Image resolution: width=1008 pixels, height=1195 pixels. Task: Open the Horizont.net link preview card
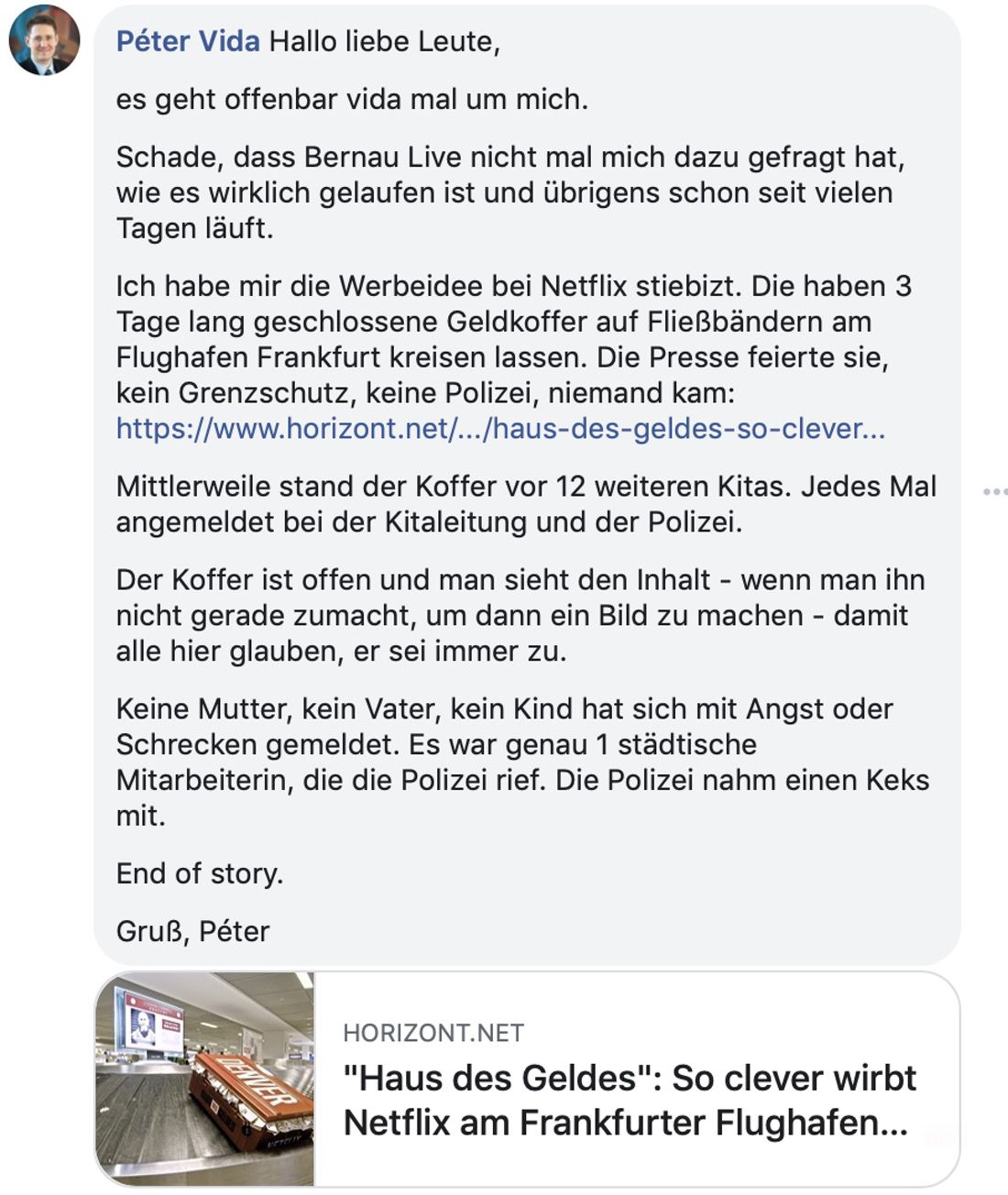(528, 1079)
